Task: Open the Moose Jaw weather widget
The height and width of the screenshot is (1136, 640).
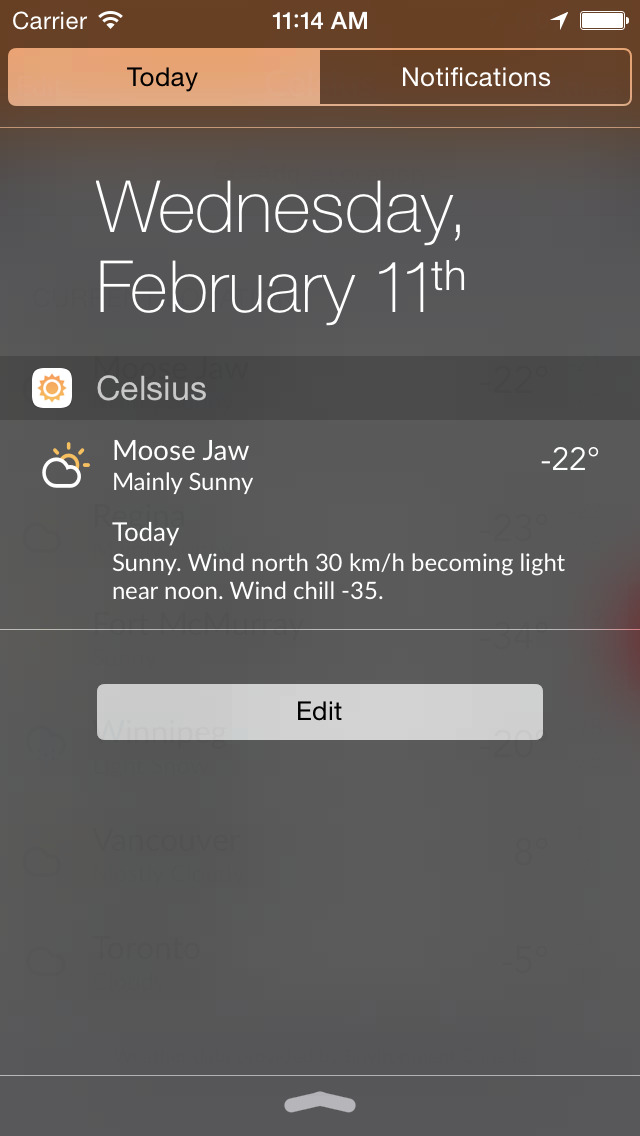Action: 320,524
